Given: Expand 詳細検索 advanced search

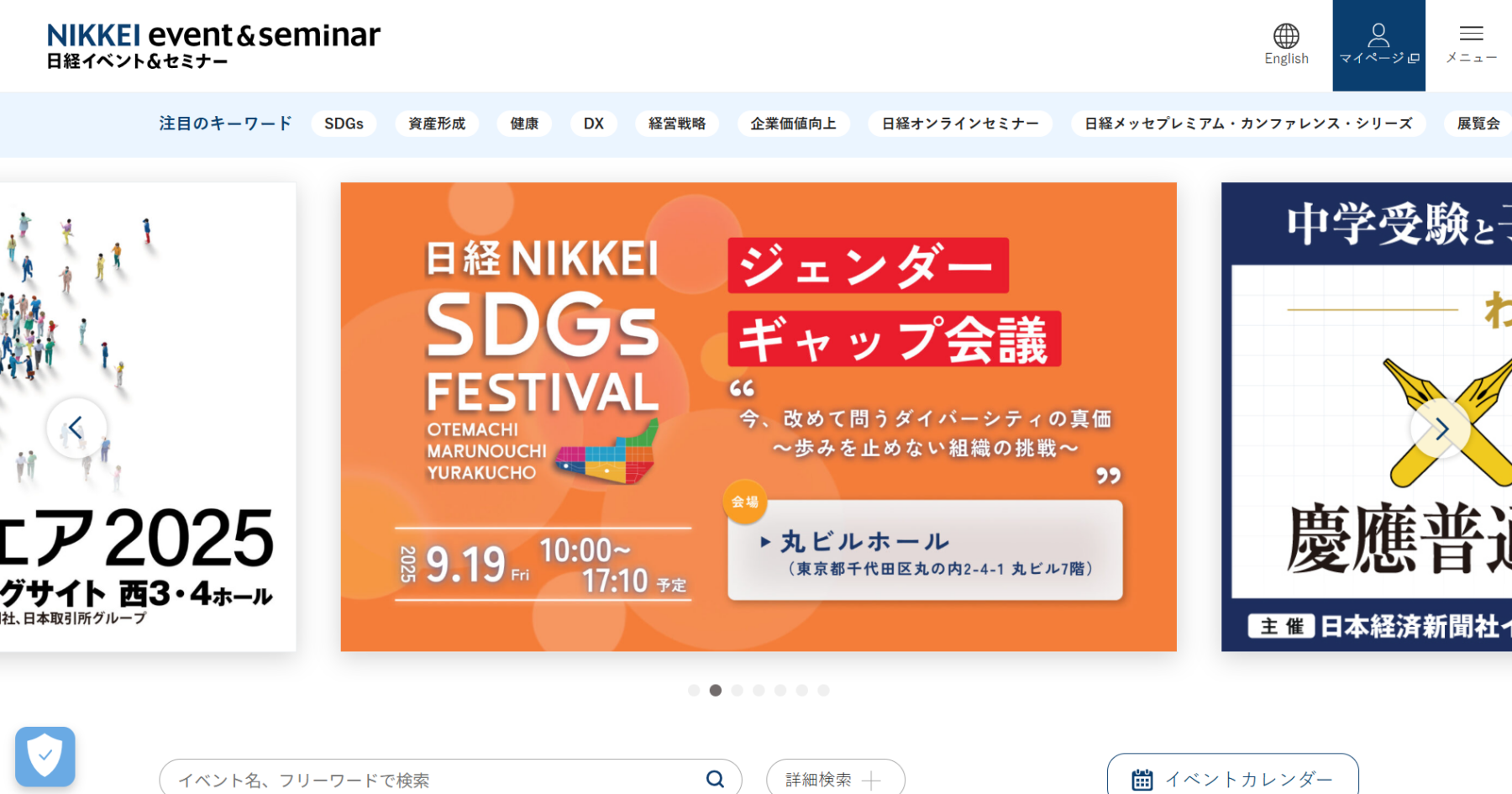Looking at the screenshot, I should point(835,780).
